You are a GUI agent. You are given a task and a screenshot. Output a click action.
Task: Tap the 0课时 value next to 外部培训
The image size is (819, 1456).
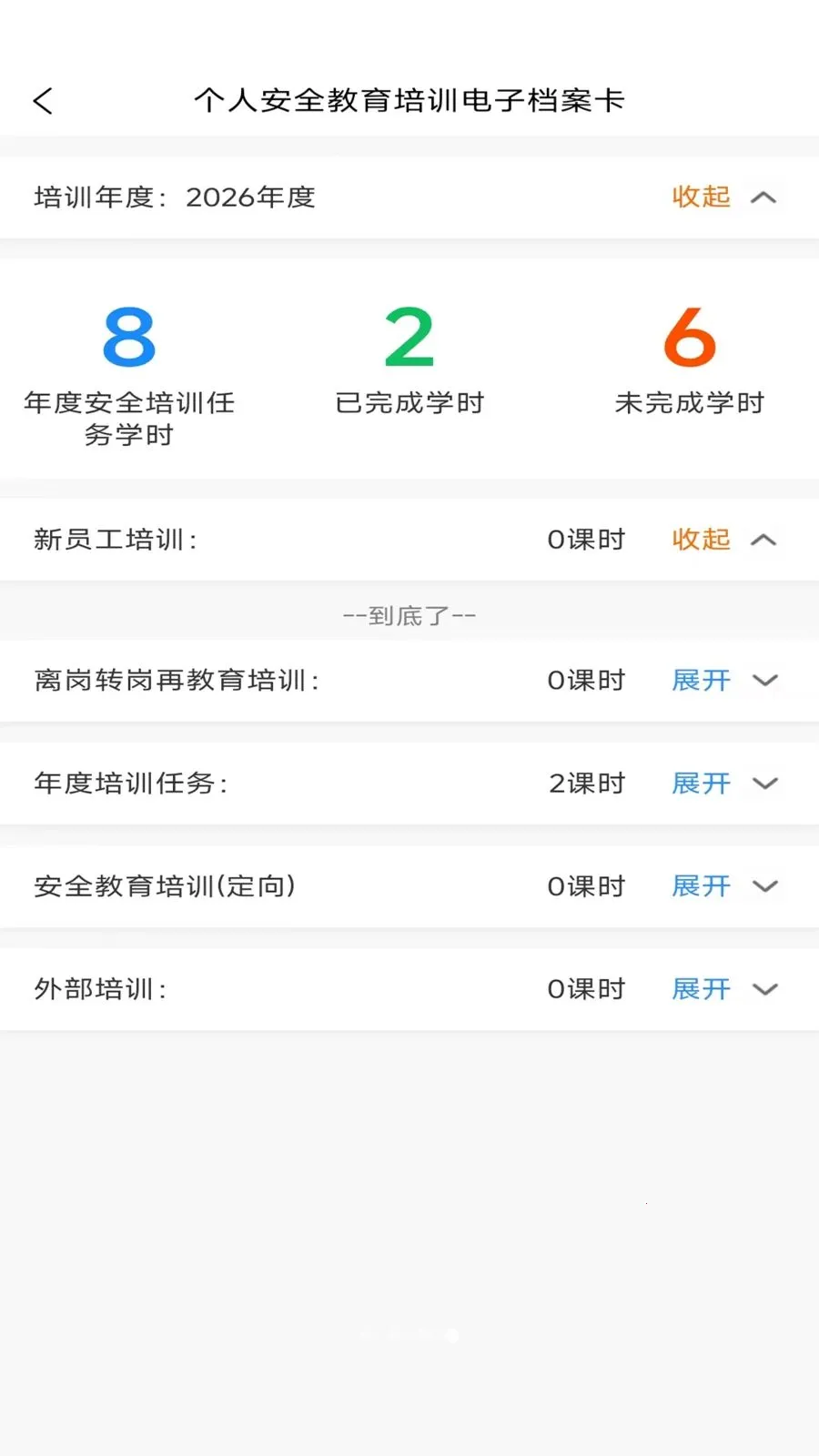click(x=585, y=988)
